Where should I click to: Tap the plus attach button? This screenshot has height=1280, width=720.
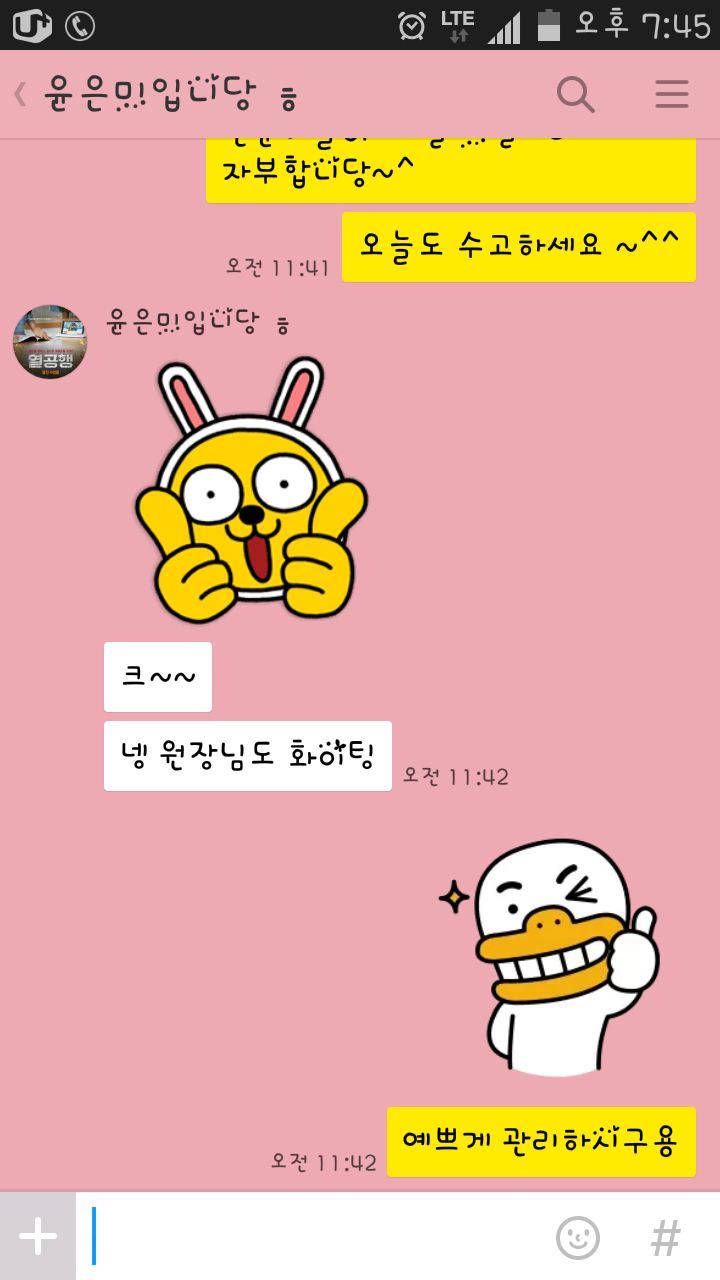(38, 1236)
